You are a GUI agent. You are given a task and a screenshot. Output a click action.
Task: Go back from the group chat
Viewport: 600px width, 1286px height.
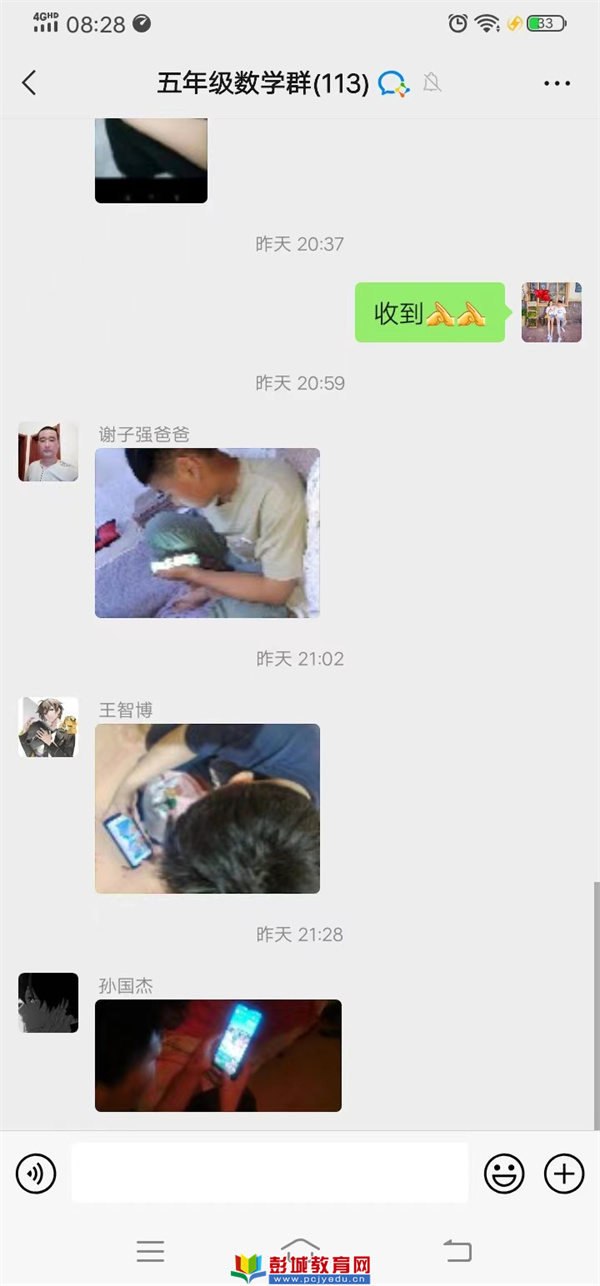[x=29, y=83]
